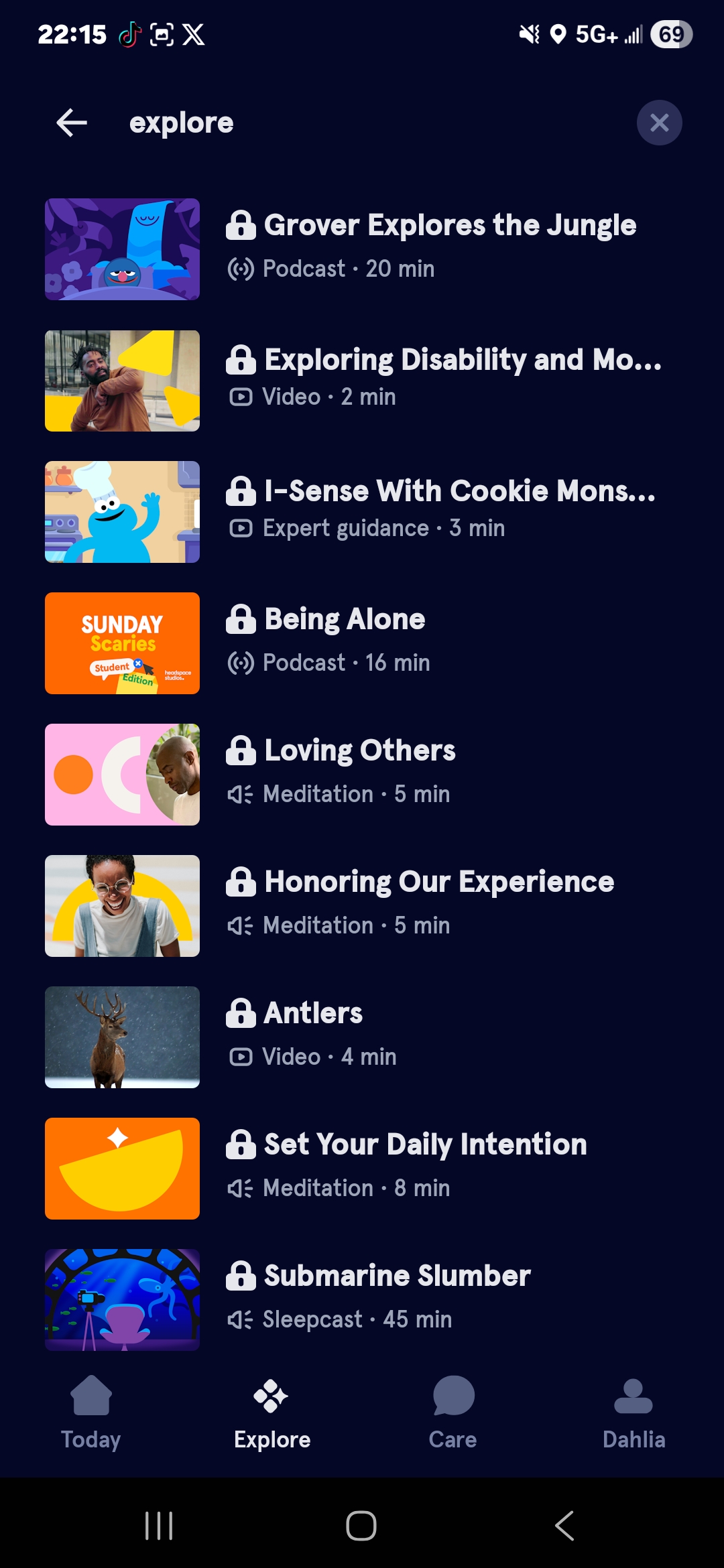Go to the system home screen
This screenshot has height=1568, width=724.
click(361, 1526)
